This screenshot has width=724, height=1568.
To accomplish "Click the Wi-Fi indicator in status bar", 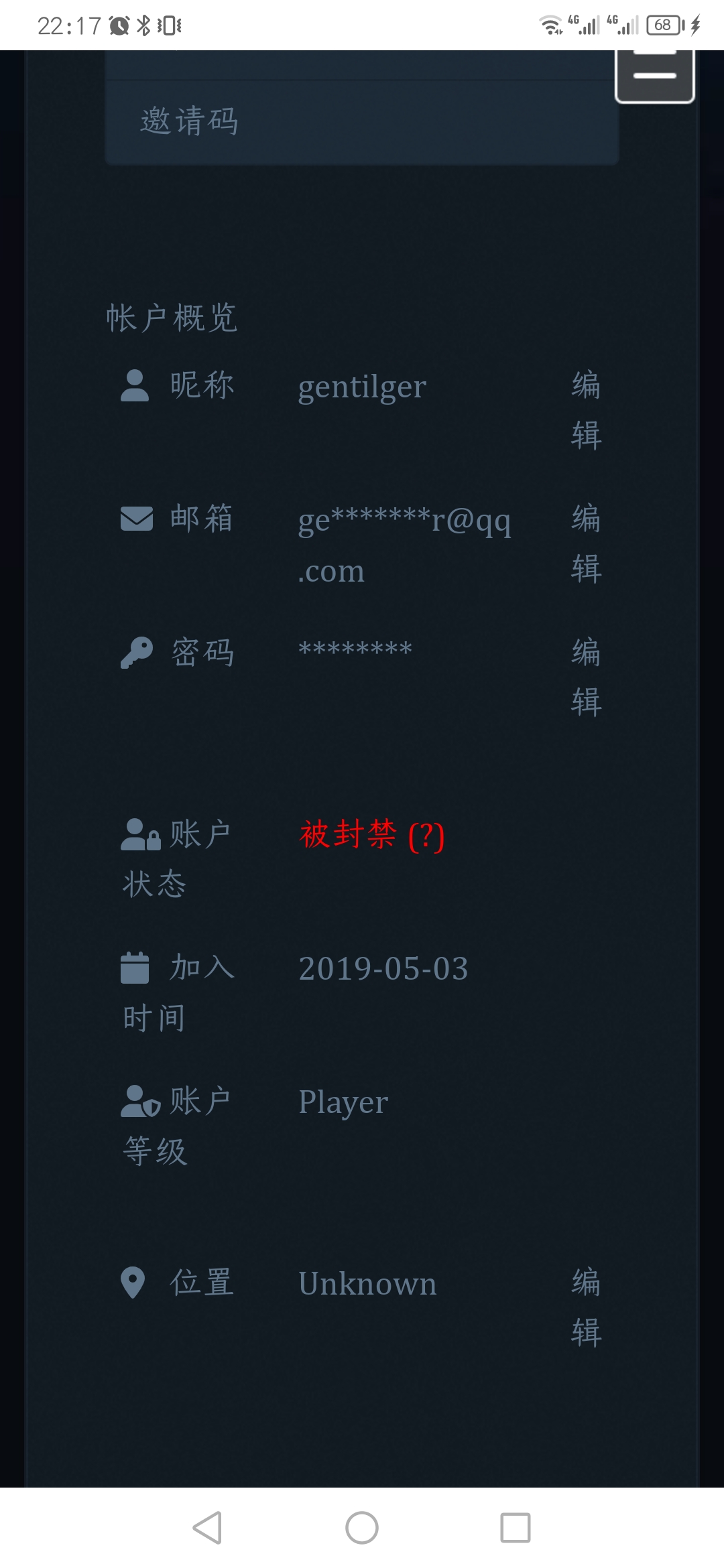I will pos(550,25).
